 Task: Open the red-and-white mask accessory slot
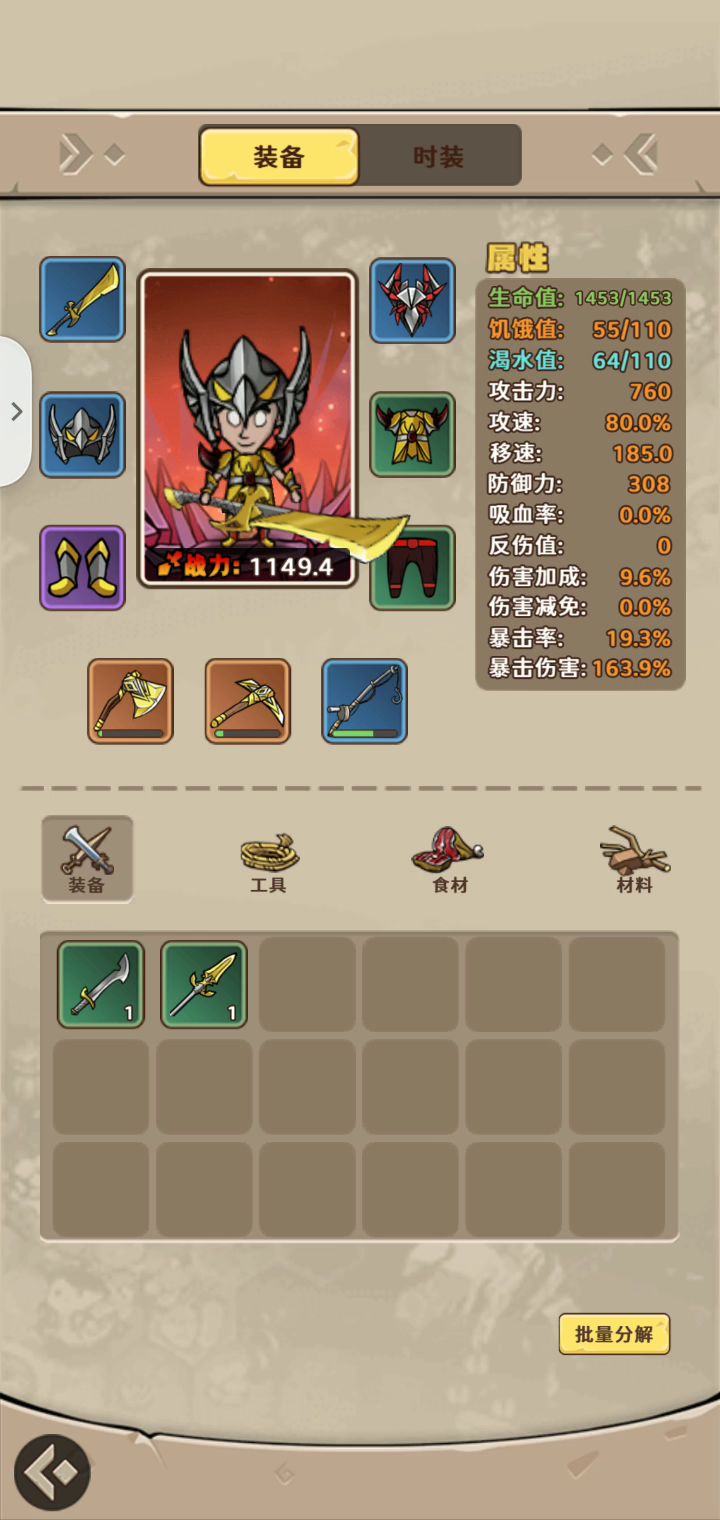click(413, 300)
